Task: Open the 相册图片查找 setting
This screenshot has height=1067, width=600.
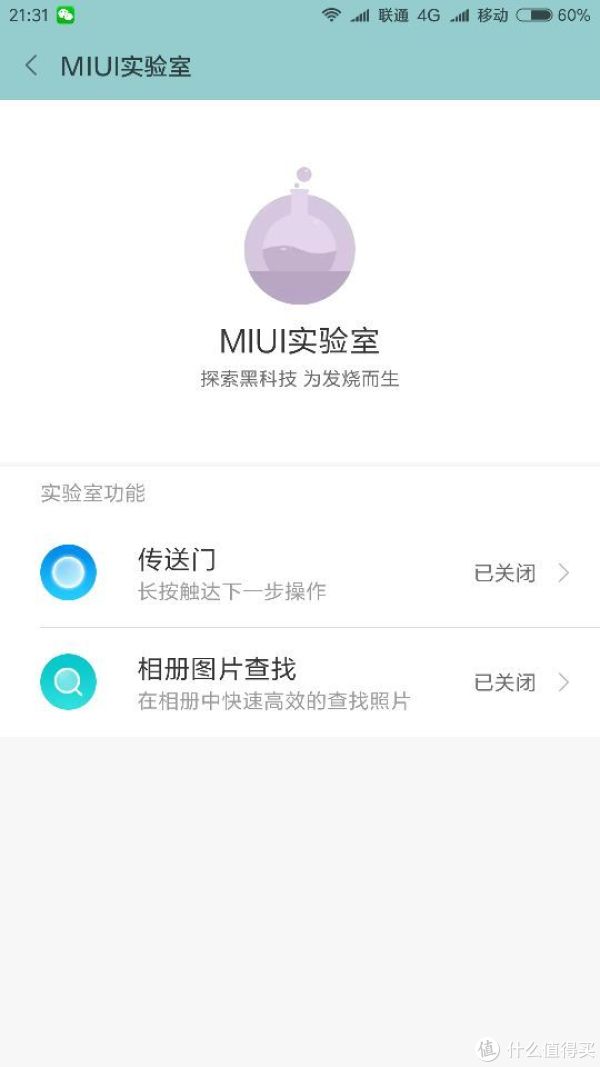Action: pos(300,683)
